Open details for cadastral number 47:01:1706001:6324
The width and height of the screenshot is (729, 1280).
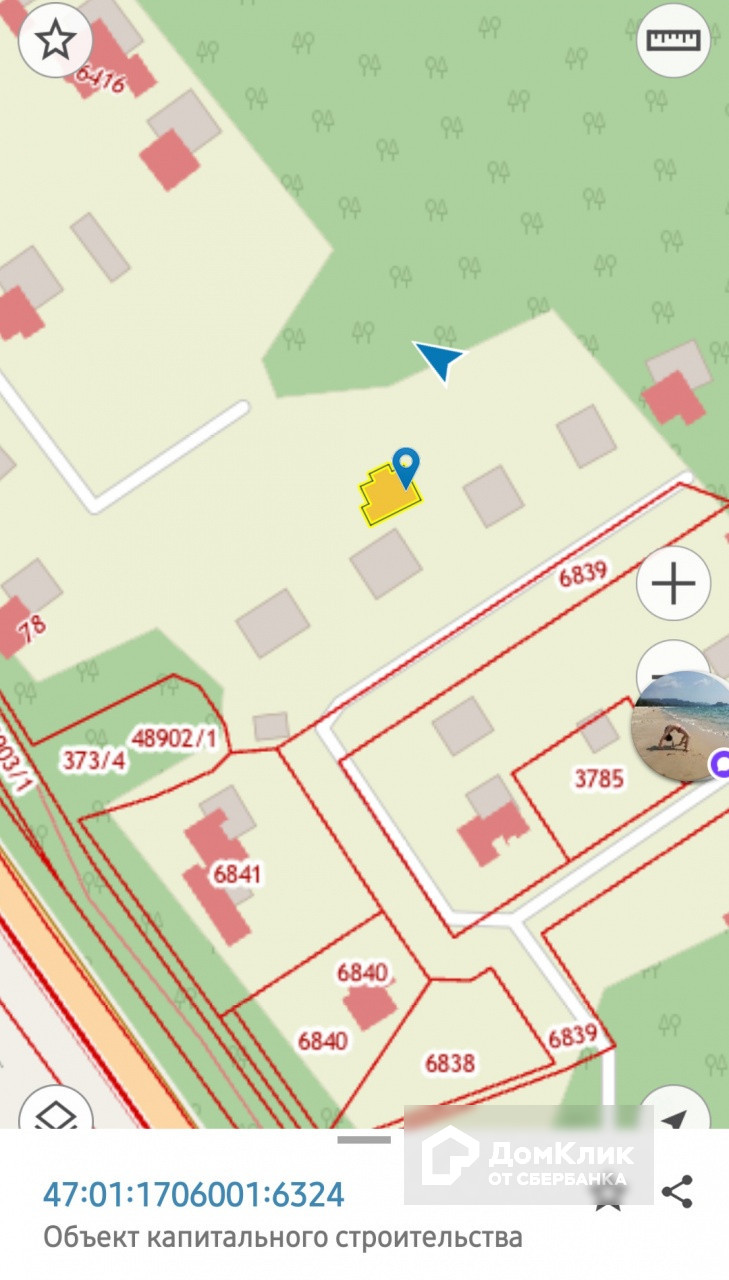[193, 1194]
